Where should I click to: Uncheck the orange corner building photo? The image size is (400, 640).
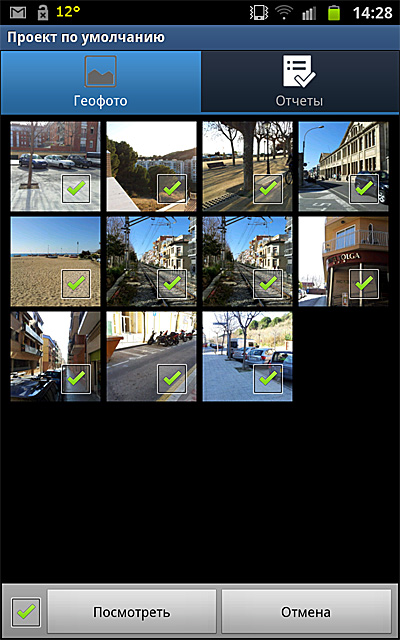click(x=364, y=284)
